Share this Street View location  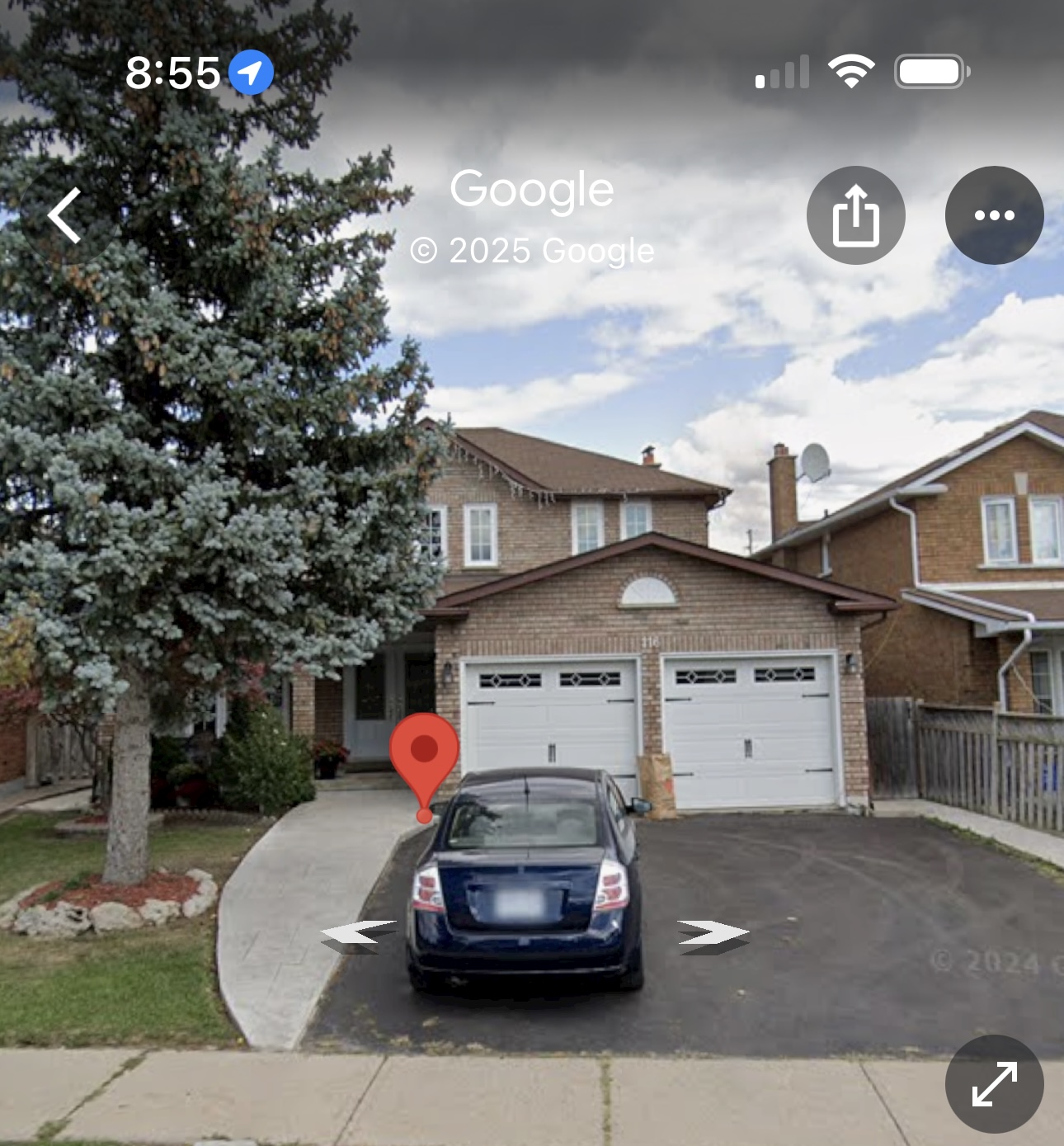click(855, 215)
